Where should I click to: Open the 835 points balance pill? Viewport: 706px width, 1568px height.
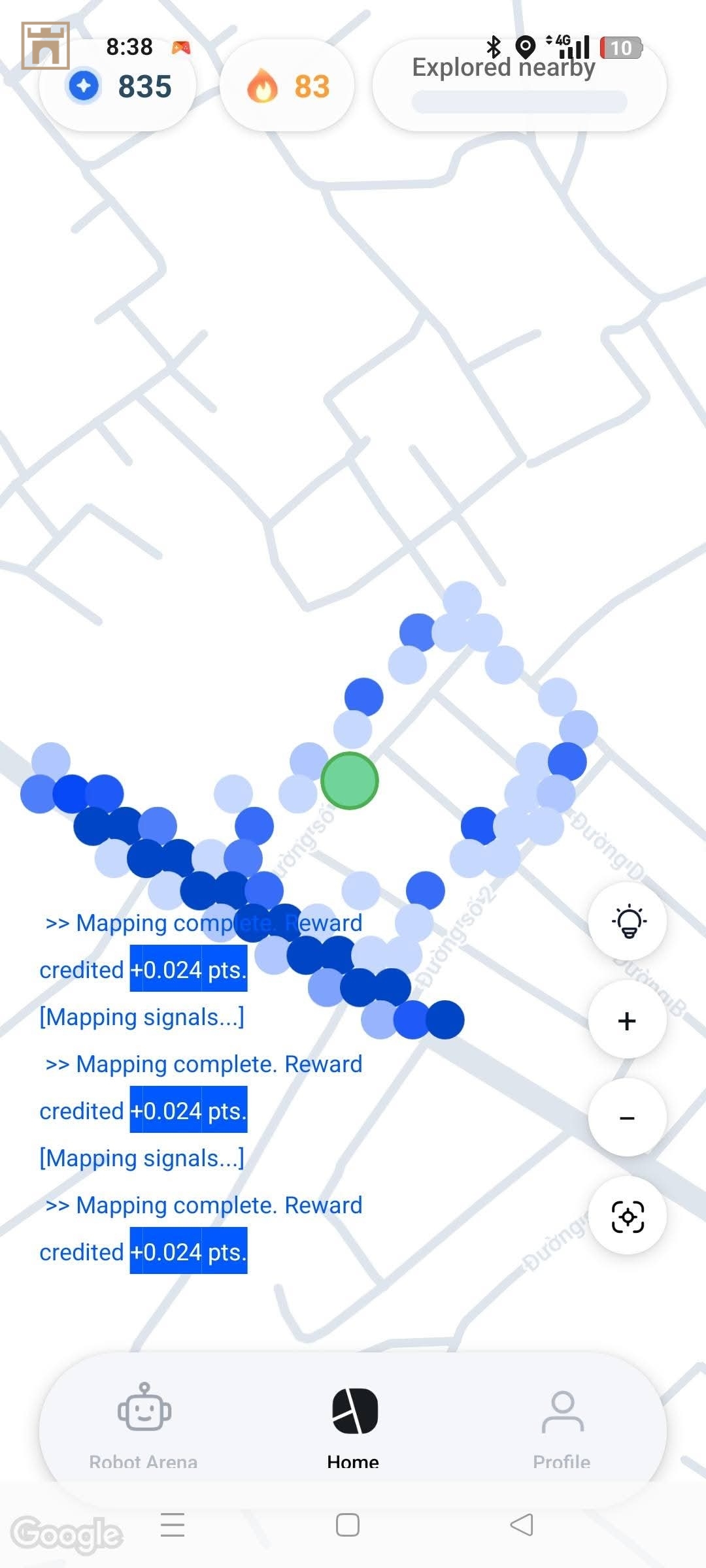119,86
